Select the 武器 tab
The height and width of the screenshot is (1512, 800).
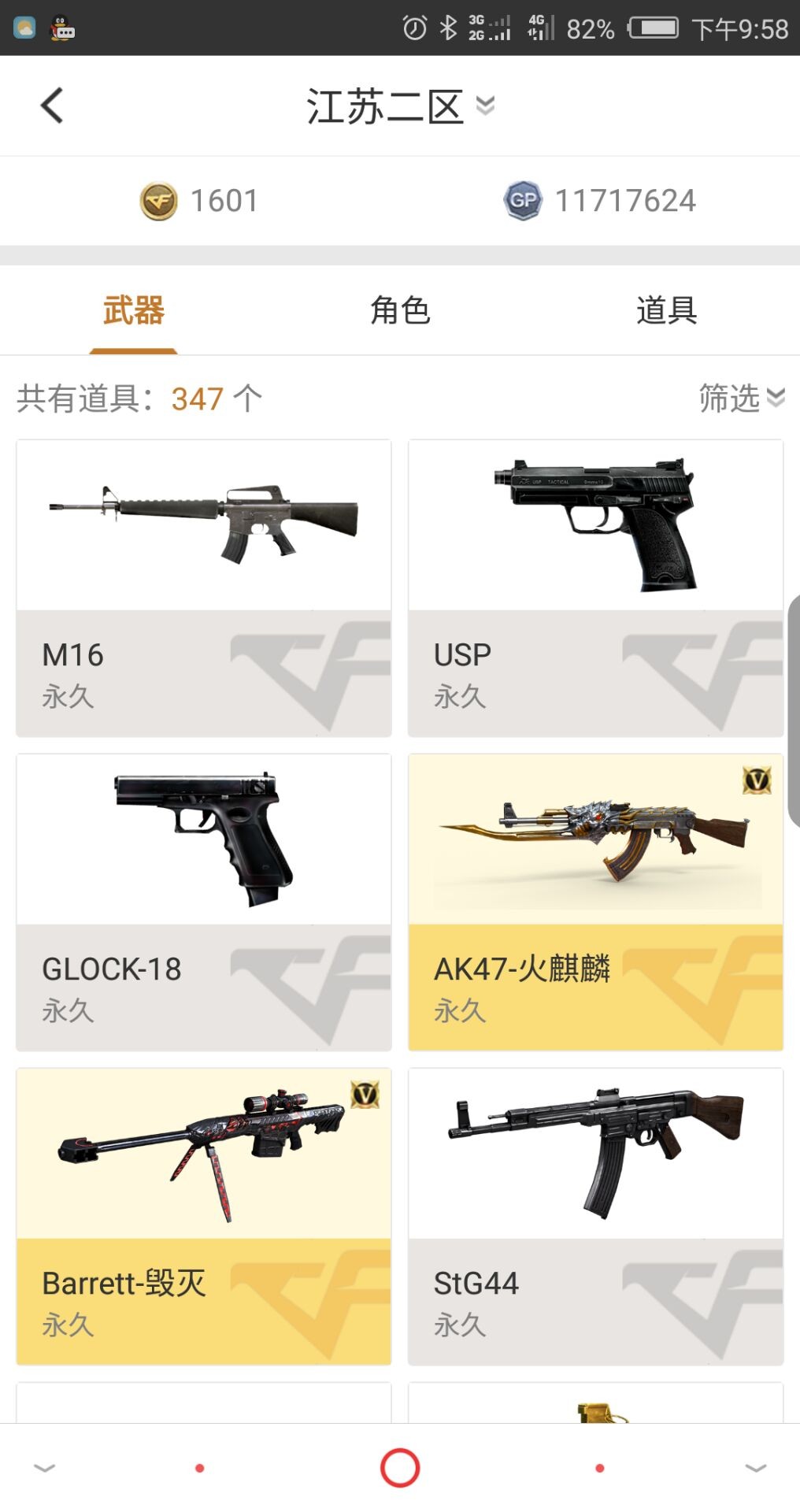point(133,310)
